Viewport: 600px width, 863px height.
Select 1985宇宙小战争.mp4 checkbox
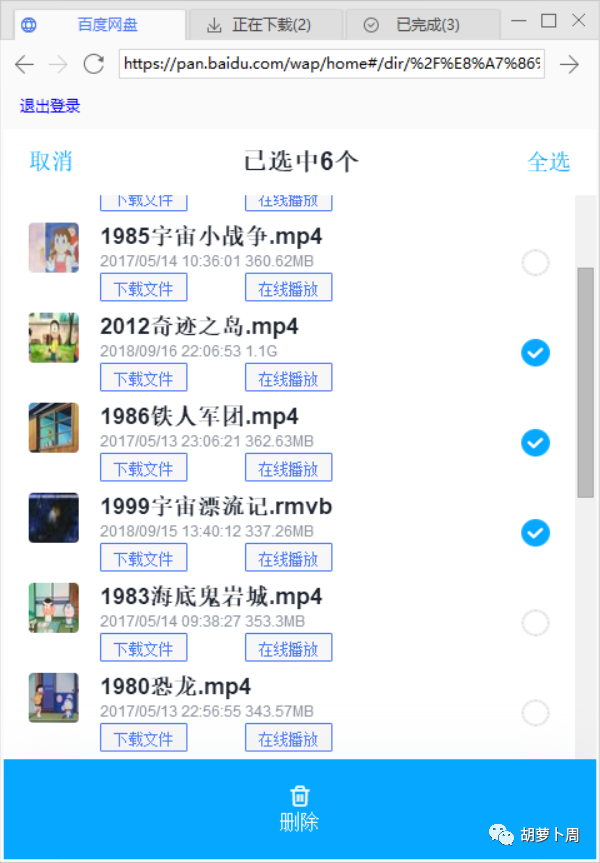[536, 263]
